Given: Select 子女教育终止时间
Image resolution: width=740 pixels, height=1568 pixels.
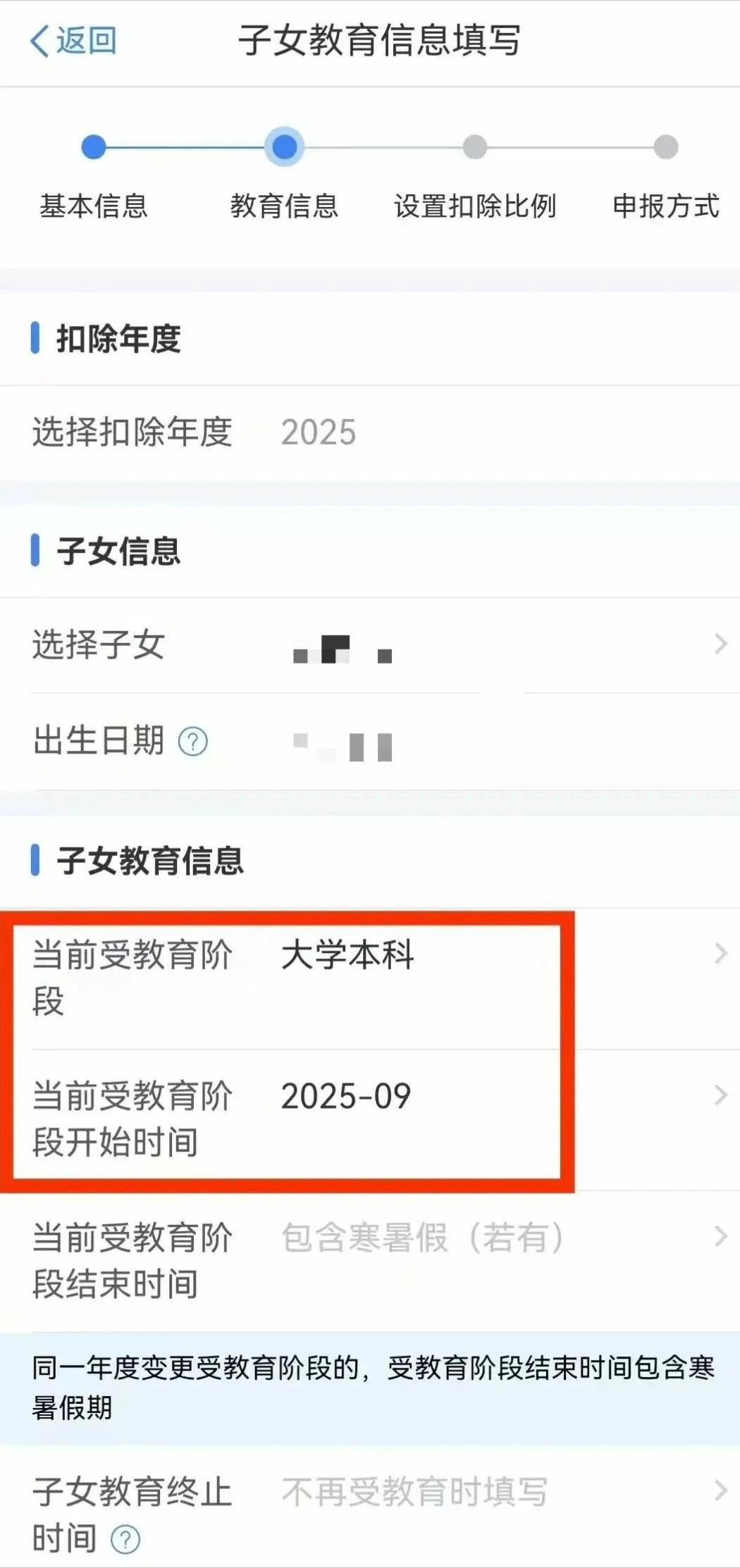Looking at the screenshot, I should (x=423, y=1492).
